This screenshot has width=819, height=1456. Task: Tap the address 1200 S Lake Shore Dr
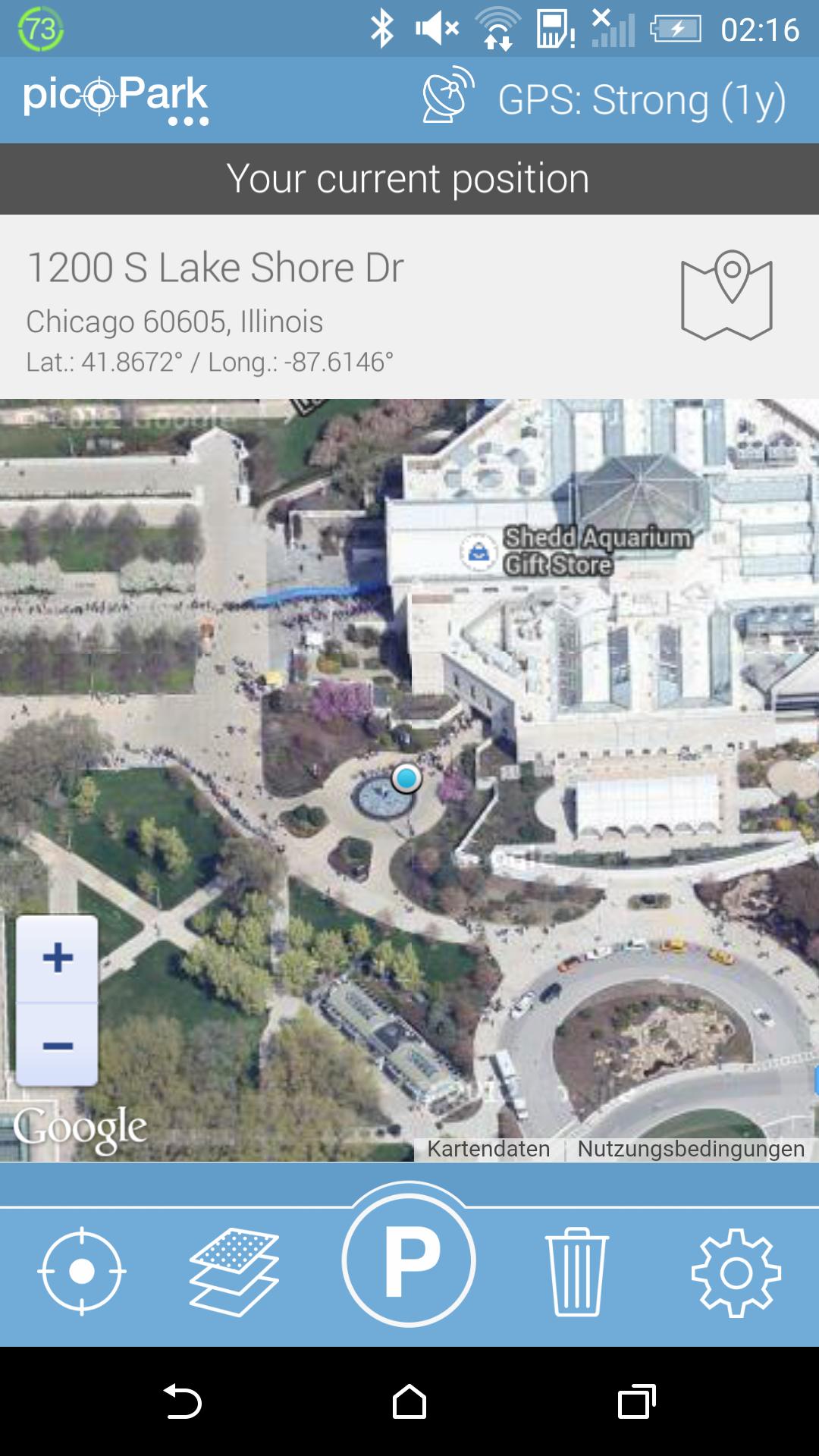[216, 266]
